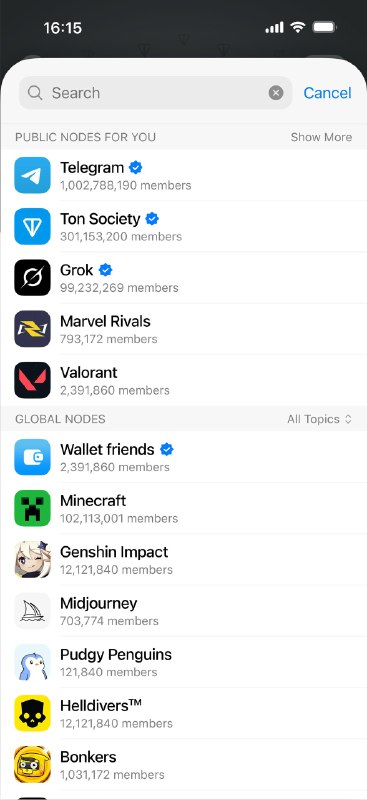Tap the Search field
The height and width of the screenshot is (800, 367).
tap(155, 93)
